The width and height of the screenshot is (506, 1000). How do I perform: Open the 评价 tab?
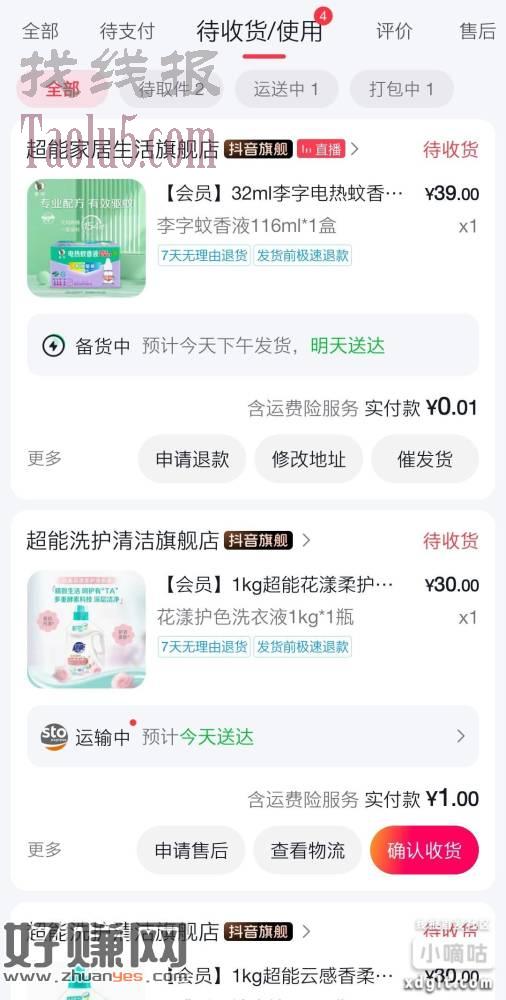pyautogui.click(x=394, y=31)
